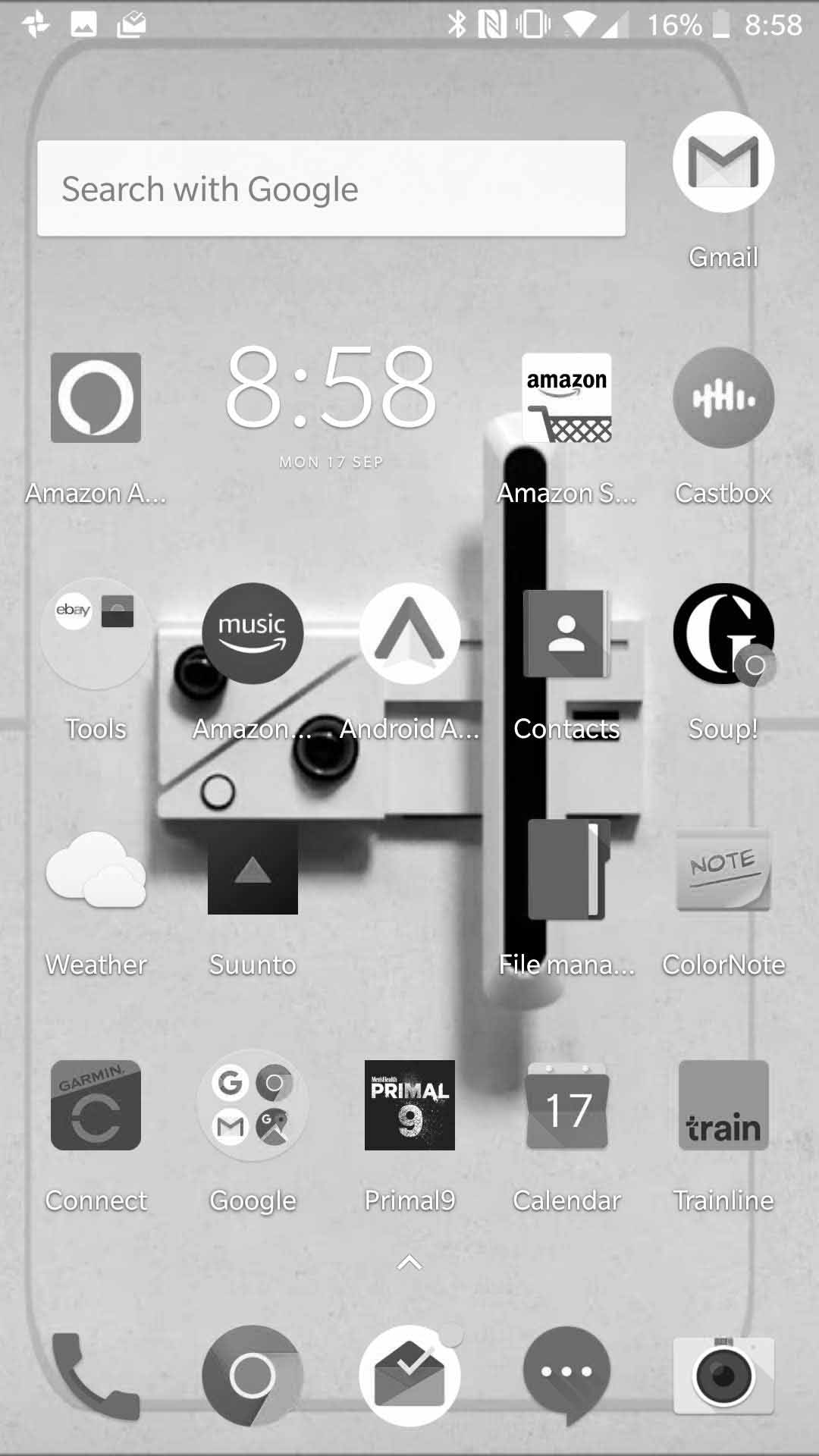
Task: Open the Gmail app
Action: 723,162
